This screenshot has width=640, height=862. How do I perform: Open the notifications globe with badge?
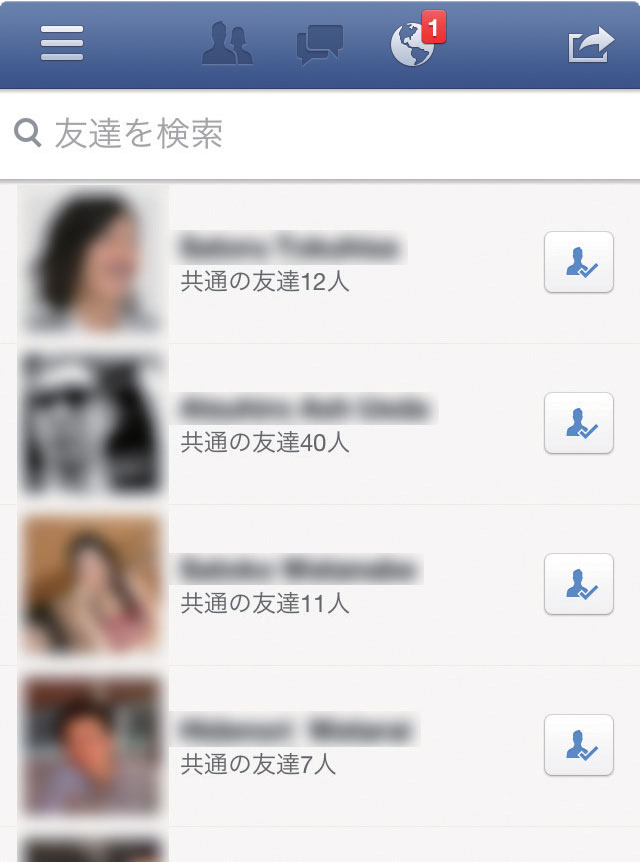click(413, 44)
